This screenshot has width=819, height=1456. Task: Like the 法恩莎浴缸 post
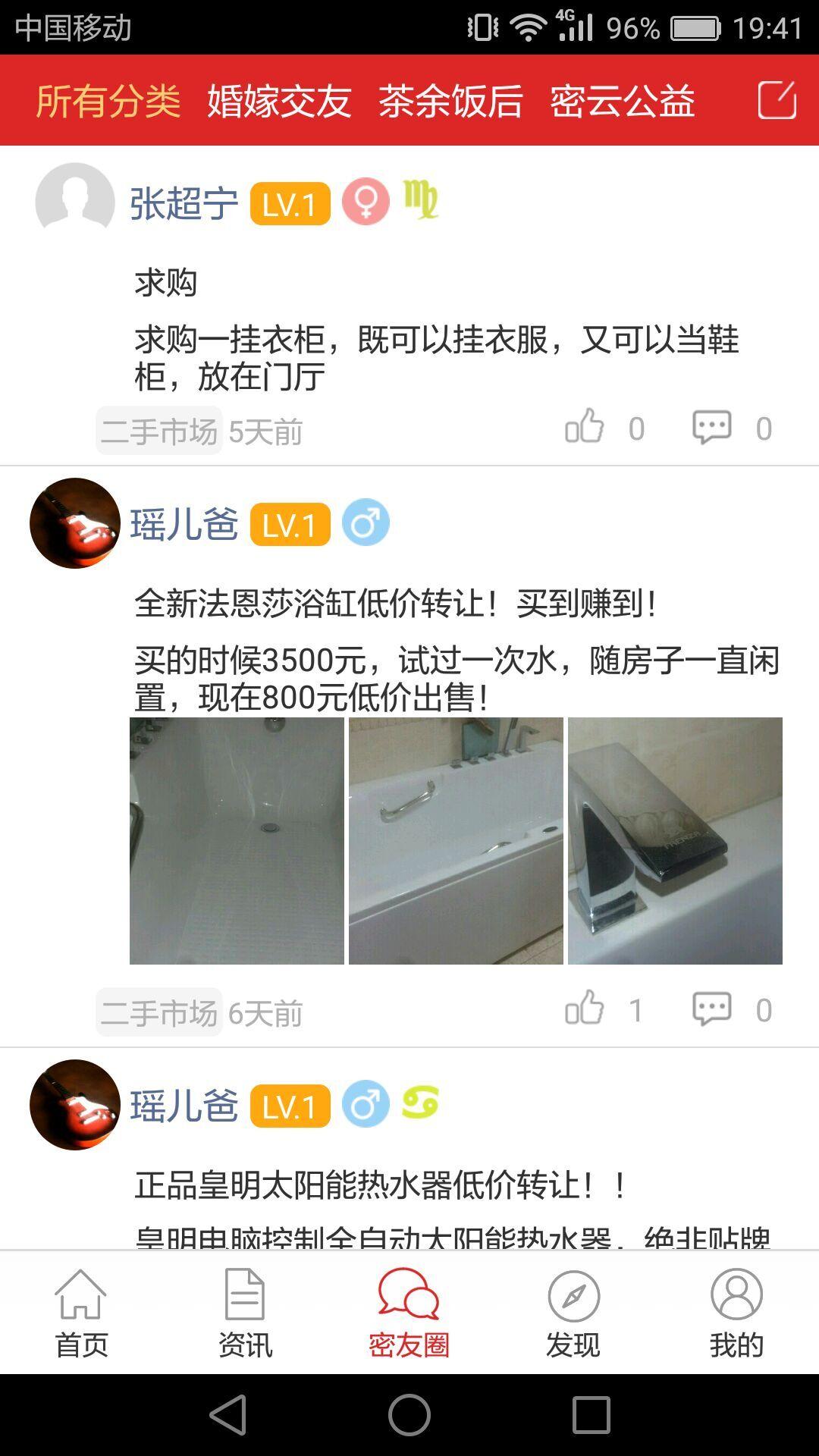coord(585,1009)
